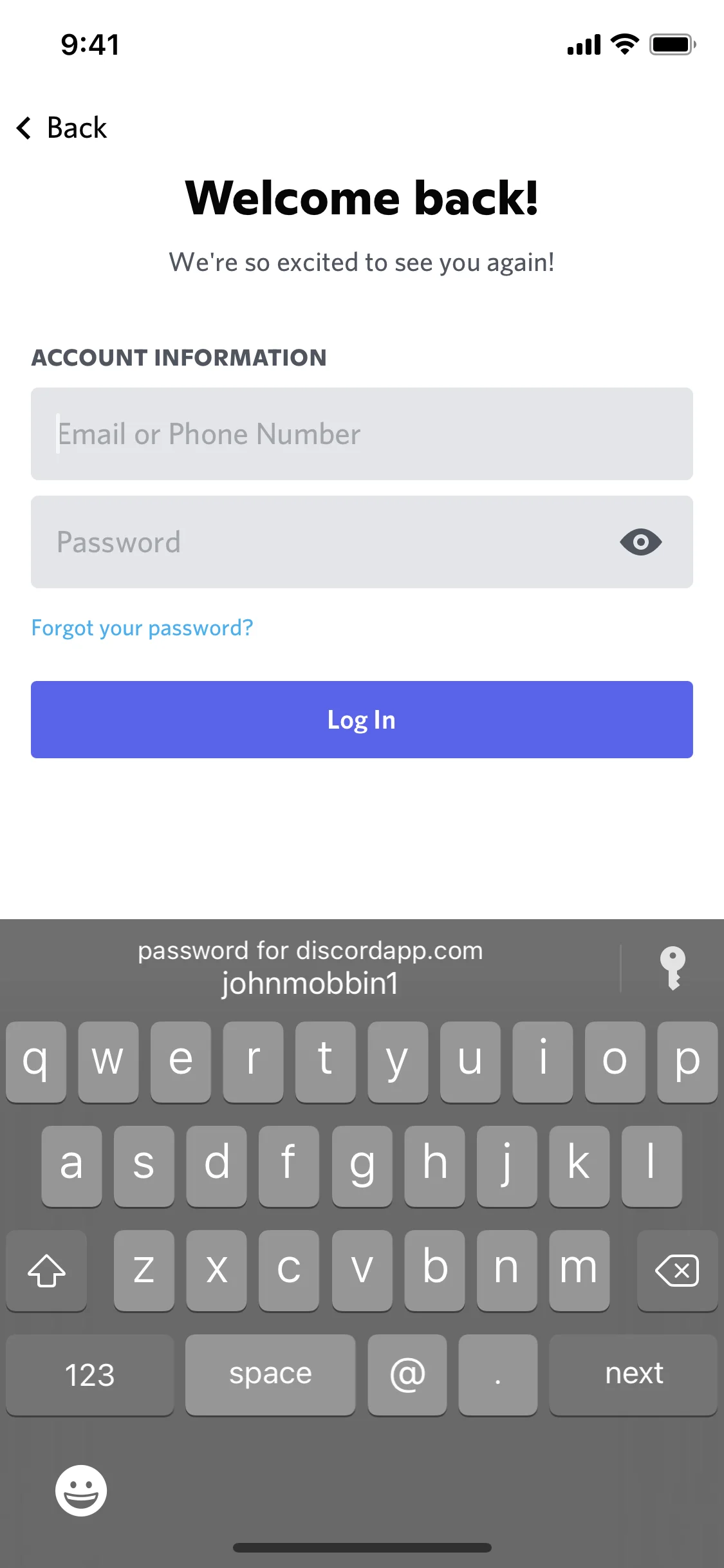
Task: Tap the m key on the keyboard
Action: pos(579,1270)
